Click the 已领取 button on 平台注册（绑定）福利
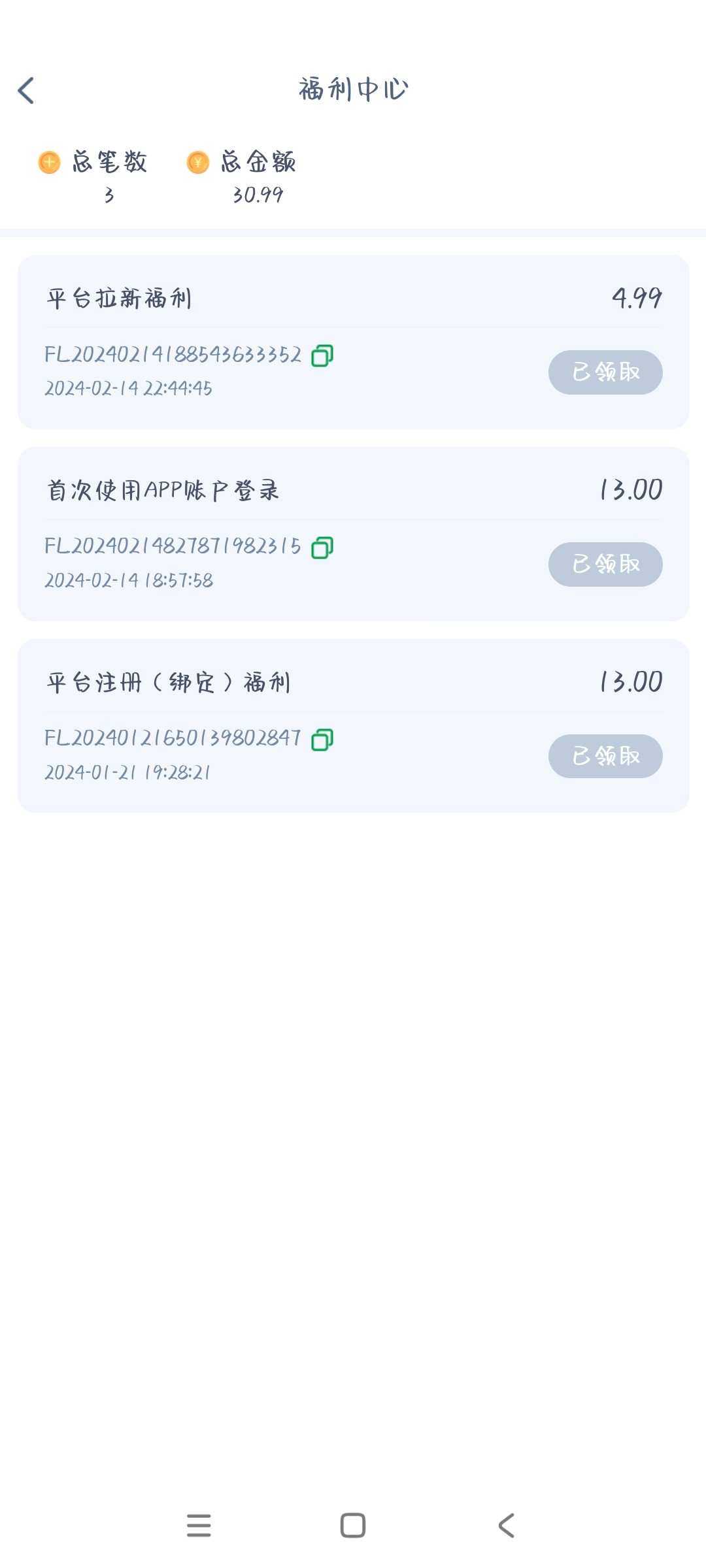 [x=605, y=756]
